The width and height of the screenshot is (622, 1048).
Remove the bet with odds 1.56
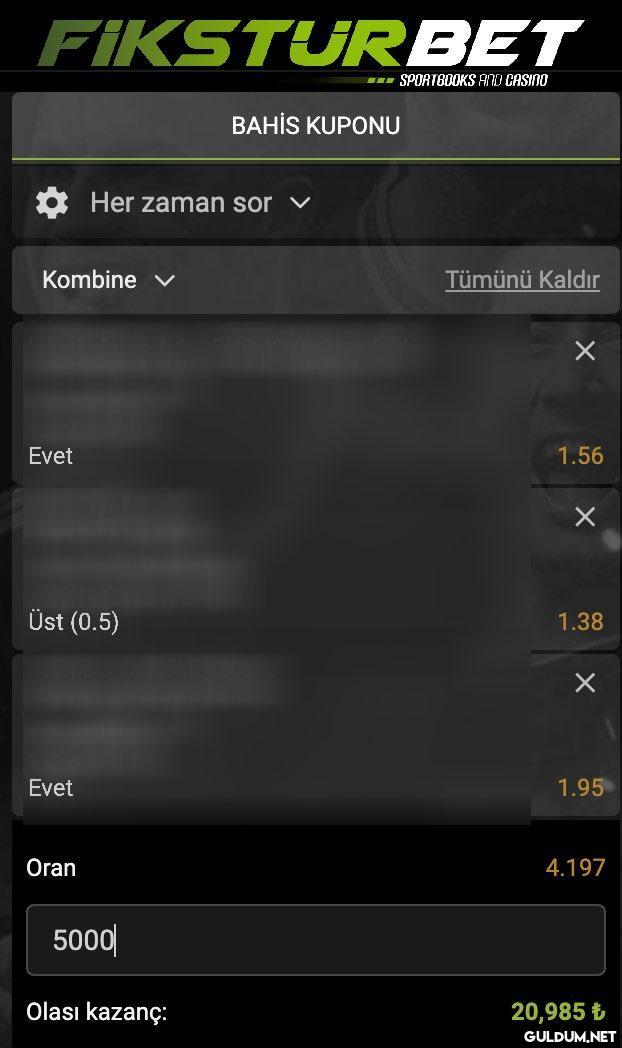(x=585, y=351)
